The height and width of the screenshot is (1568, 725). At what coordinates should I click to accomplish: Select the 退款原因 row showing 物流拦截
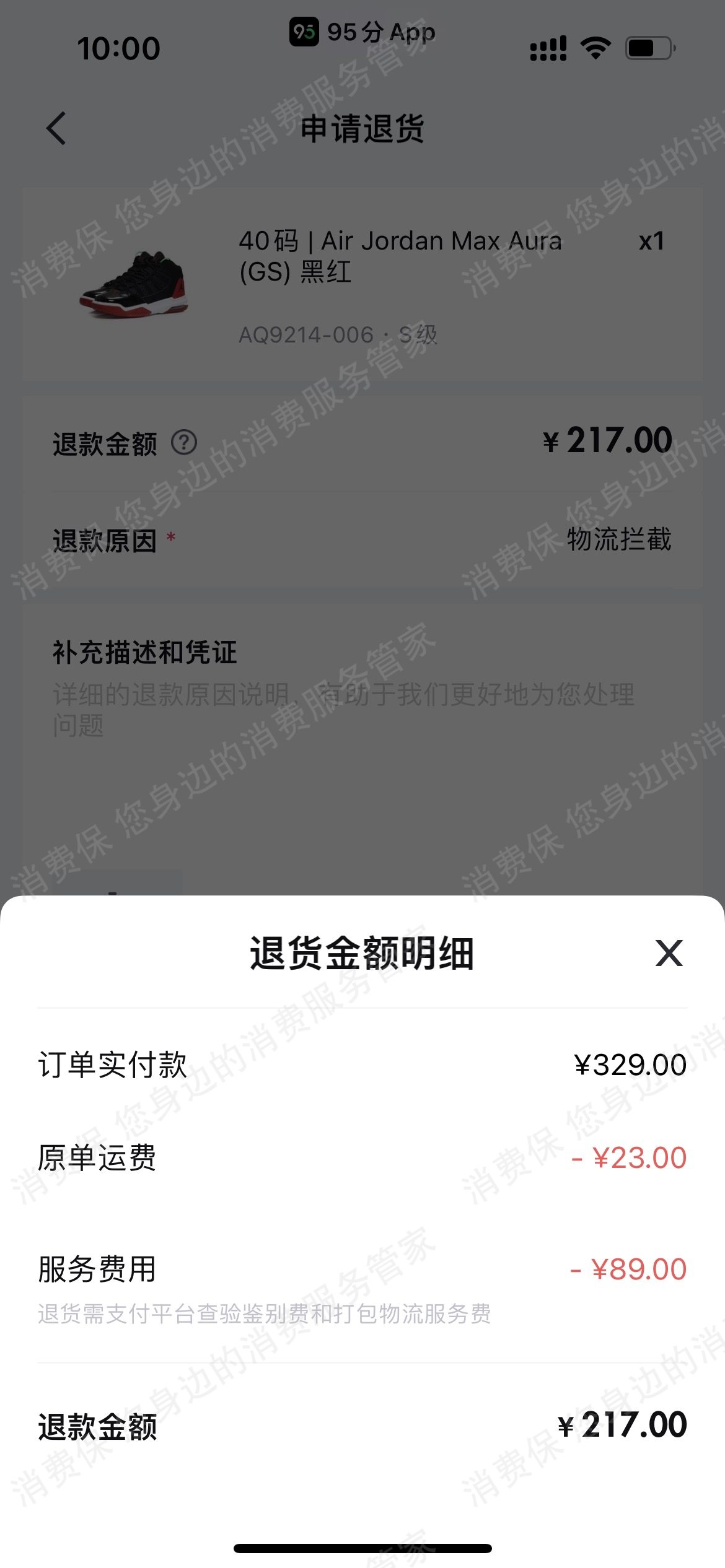tap(362, 540)
